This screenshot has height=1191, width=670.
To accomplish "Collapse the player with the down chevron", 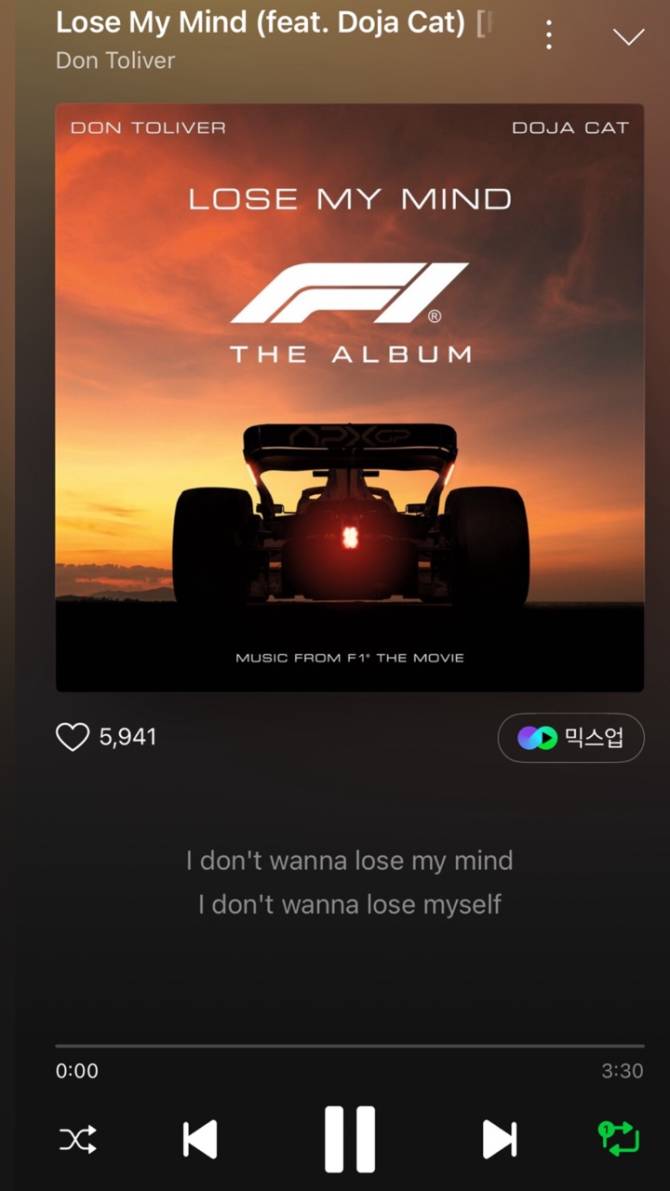I will tap(628, 37).
